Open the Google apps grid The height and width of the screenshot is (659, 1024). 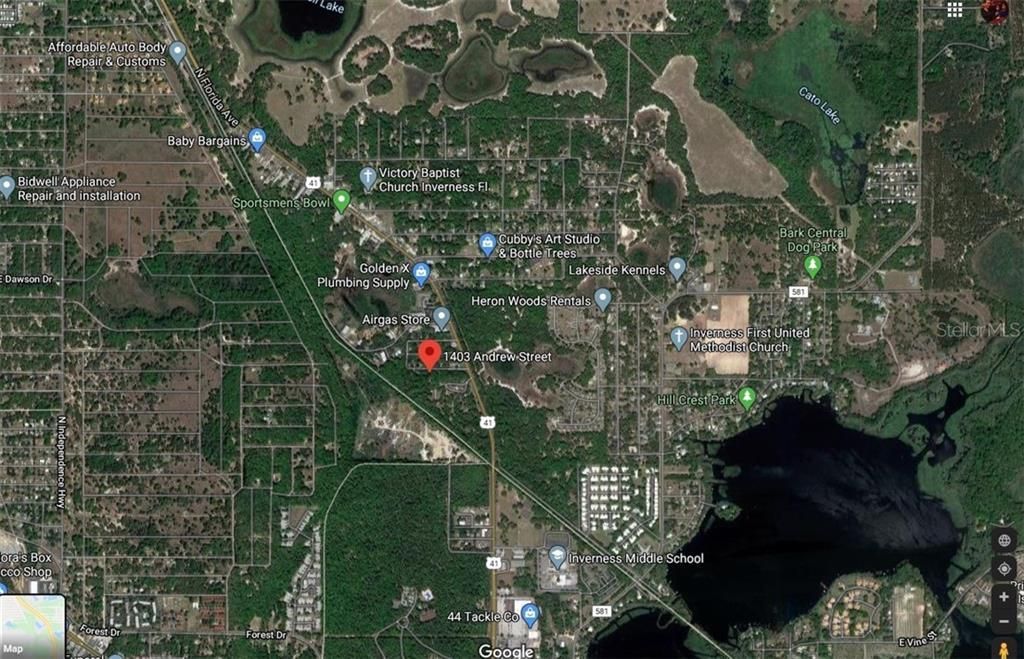(x=955, y=9)
